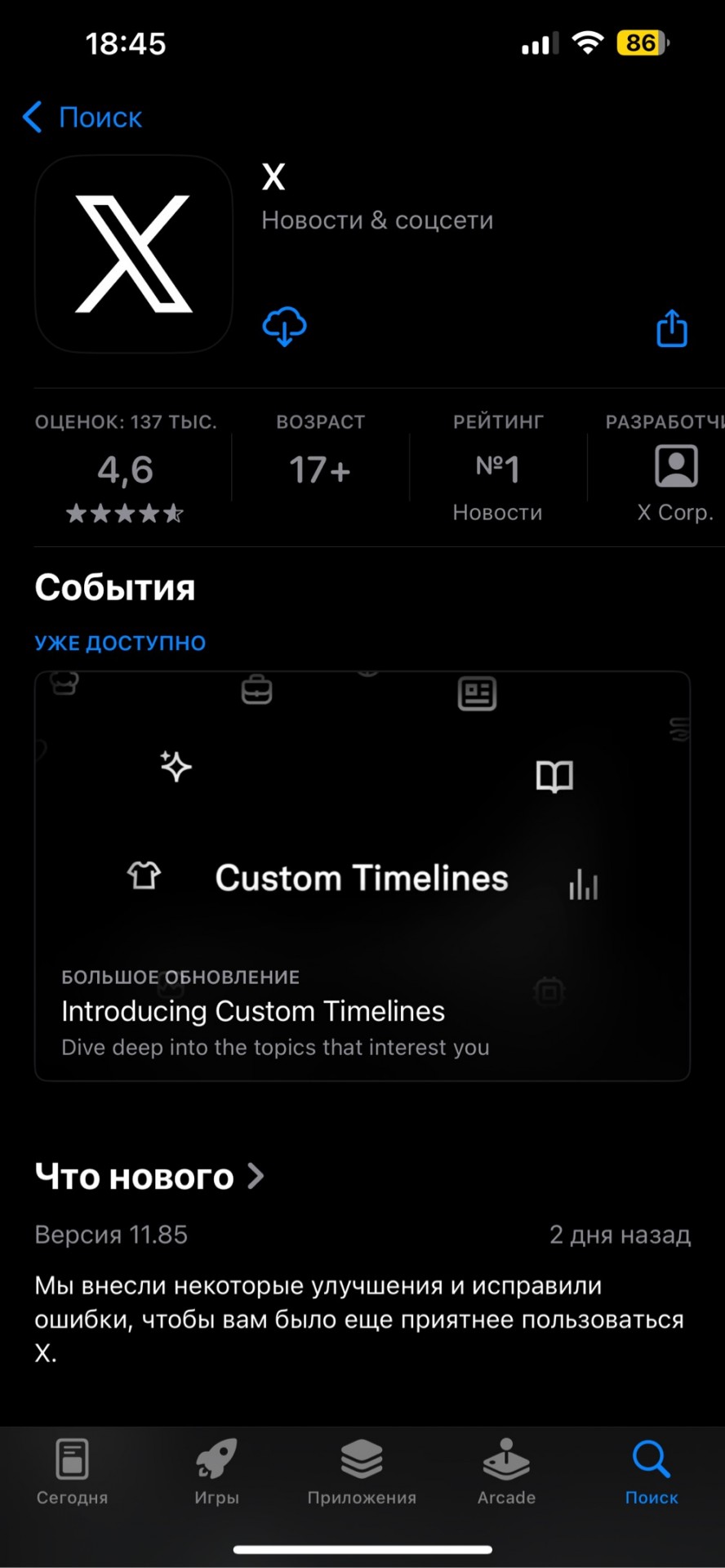
Task: Switch to the Сегодня tab
Action: tap(72, 1472)
